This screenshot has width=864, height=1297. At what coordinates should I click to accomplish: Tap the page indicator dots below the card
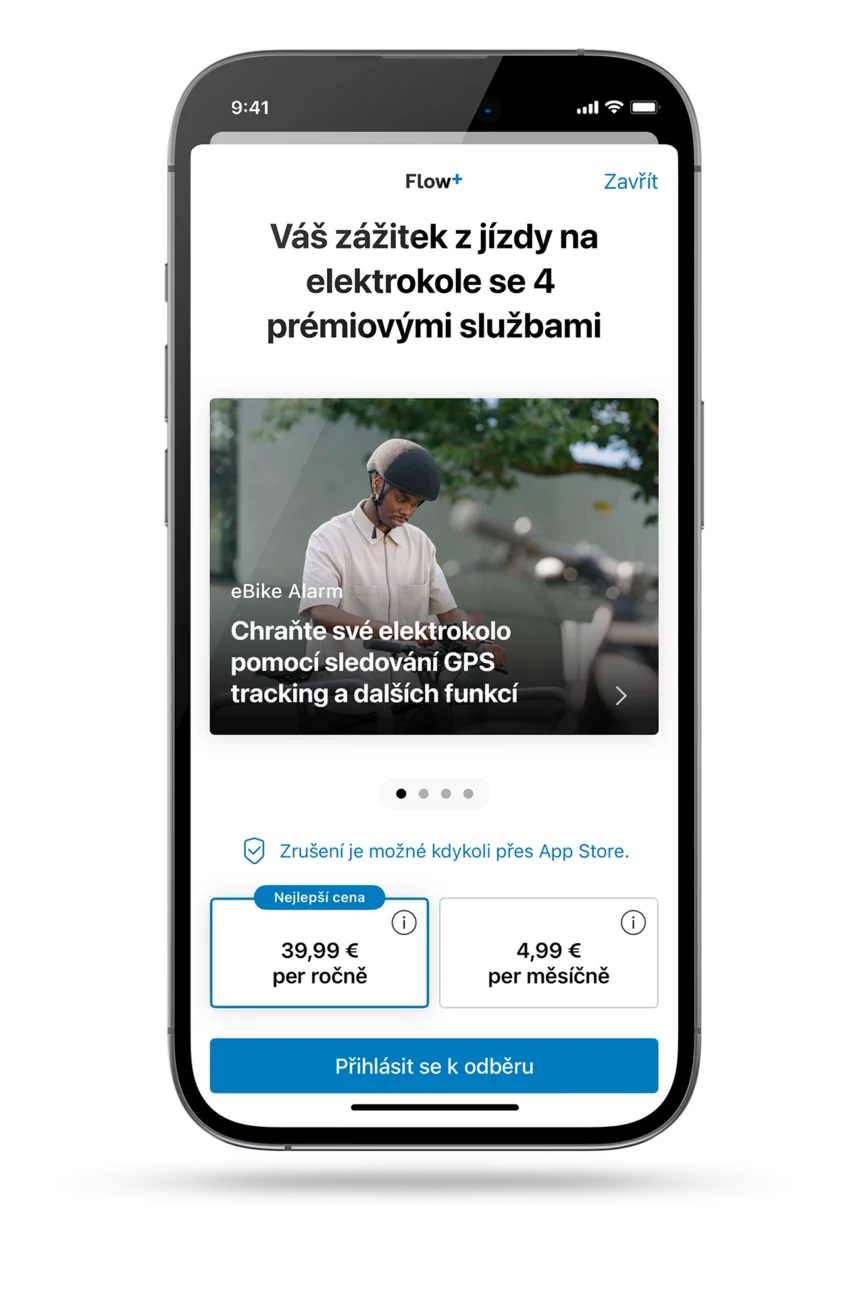(x=434, y=793)
